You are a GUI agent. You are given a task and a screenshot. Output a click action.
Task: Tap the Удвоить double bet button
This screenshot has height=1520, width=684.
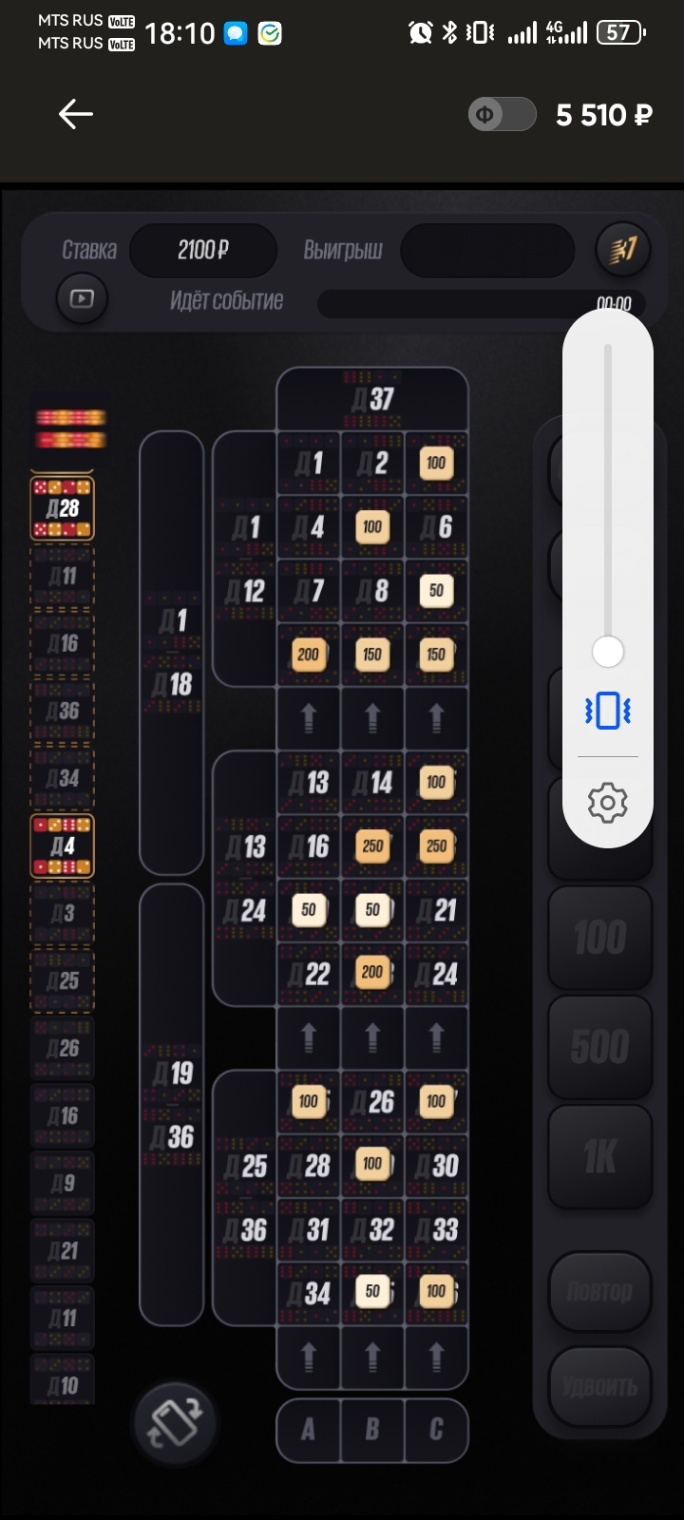[x=600, y=1387]
